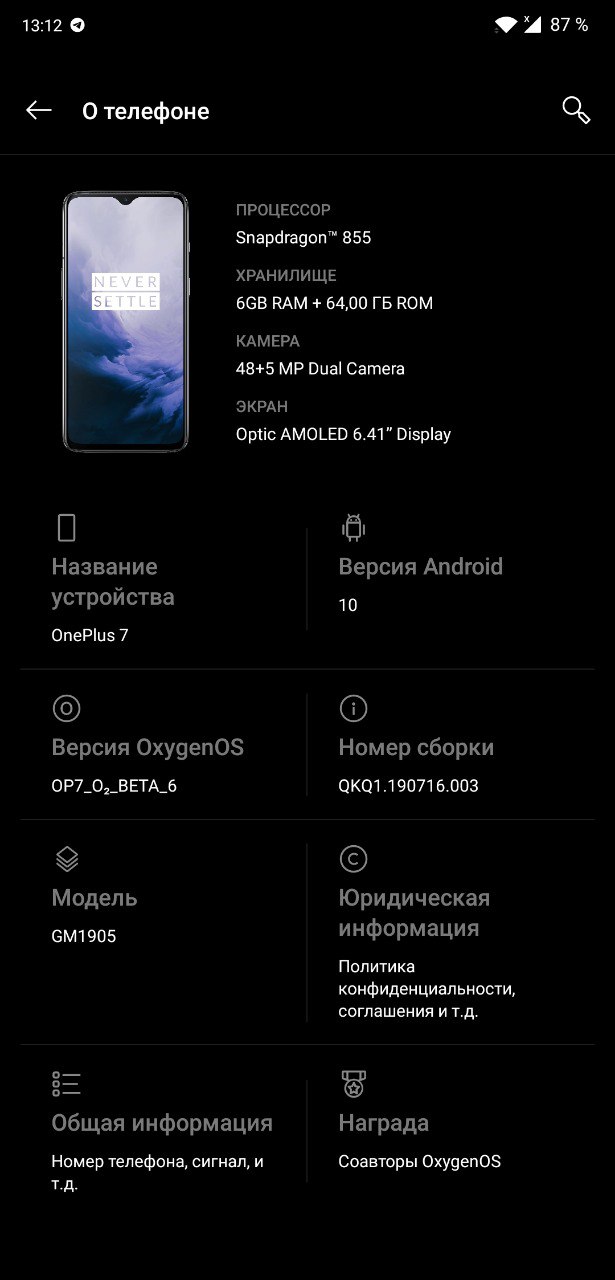Go back using the arrow icon
The height and width of the screenshot is (1280, 615).
pyautogui.click(x=39, y=111)
